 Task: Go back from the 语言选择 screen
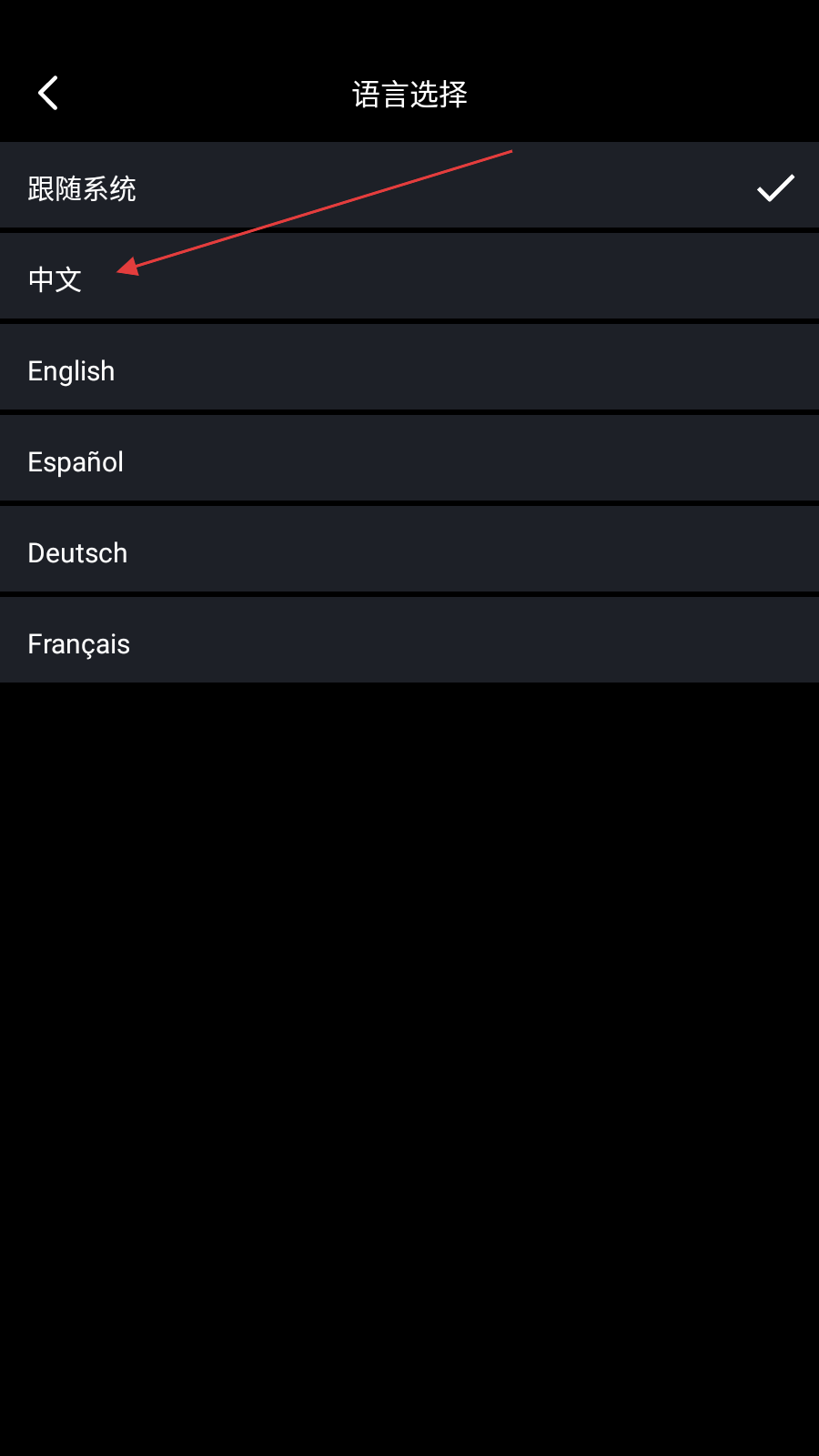(48, 93)
